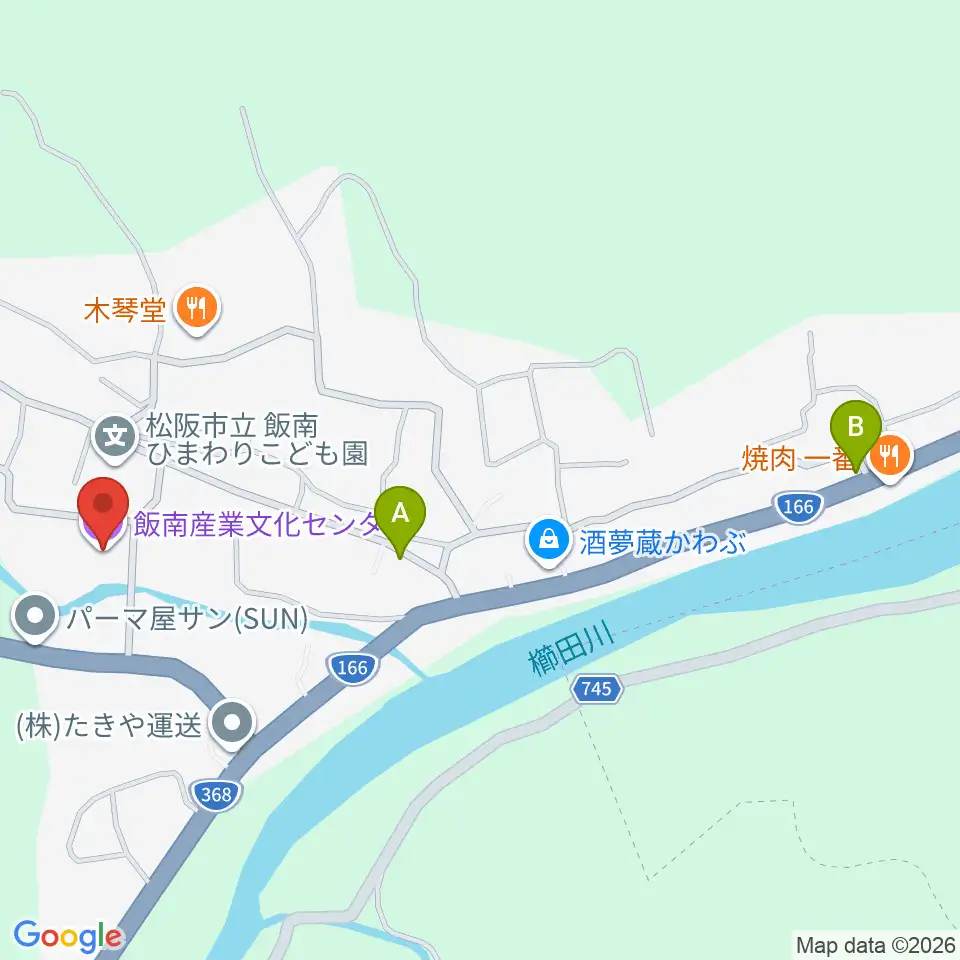The width and height of the screenshot is (960, 960).
Task: Open the (株)たきや運送 place marker
Action: click(232, 725)
